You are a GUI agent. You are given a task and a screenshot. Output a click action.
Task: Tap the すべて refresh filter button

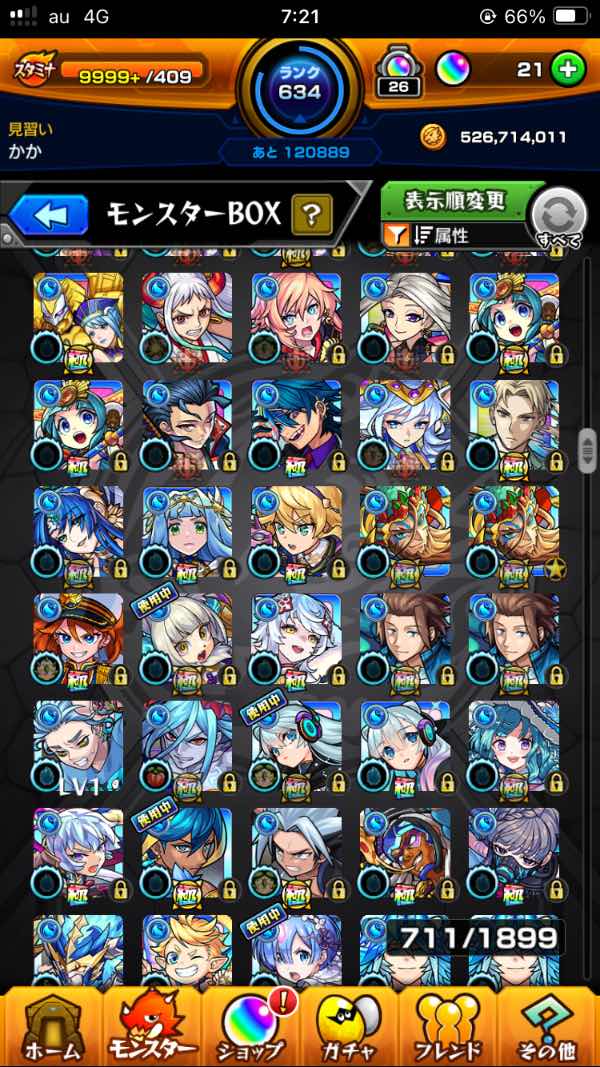point(559,218)
